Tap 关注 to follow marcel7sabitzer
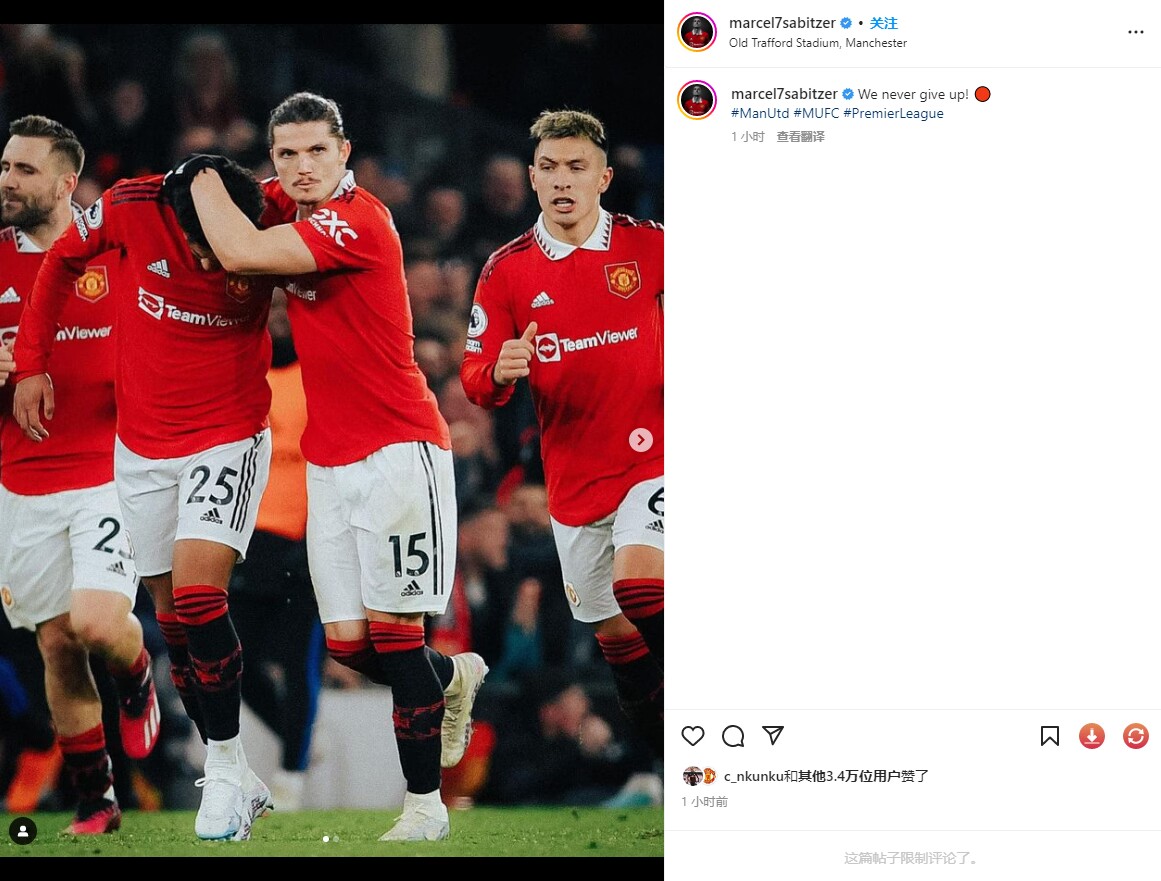This screenshot has height=881, width=1161. point(884,23)
